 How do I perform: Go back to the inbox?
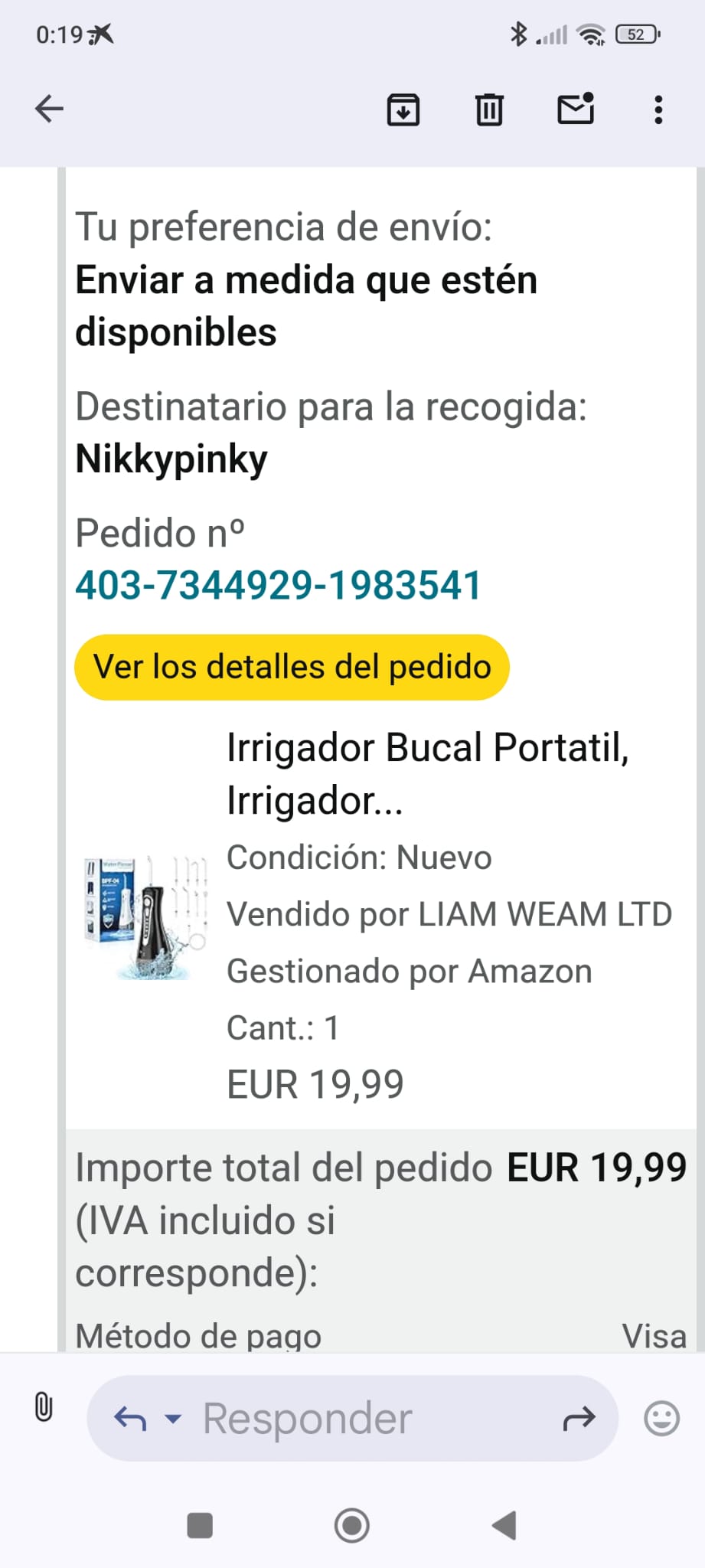pyautogui.click(x=49, y=109)
